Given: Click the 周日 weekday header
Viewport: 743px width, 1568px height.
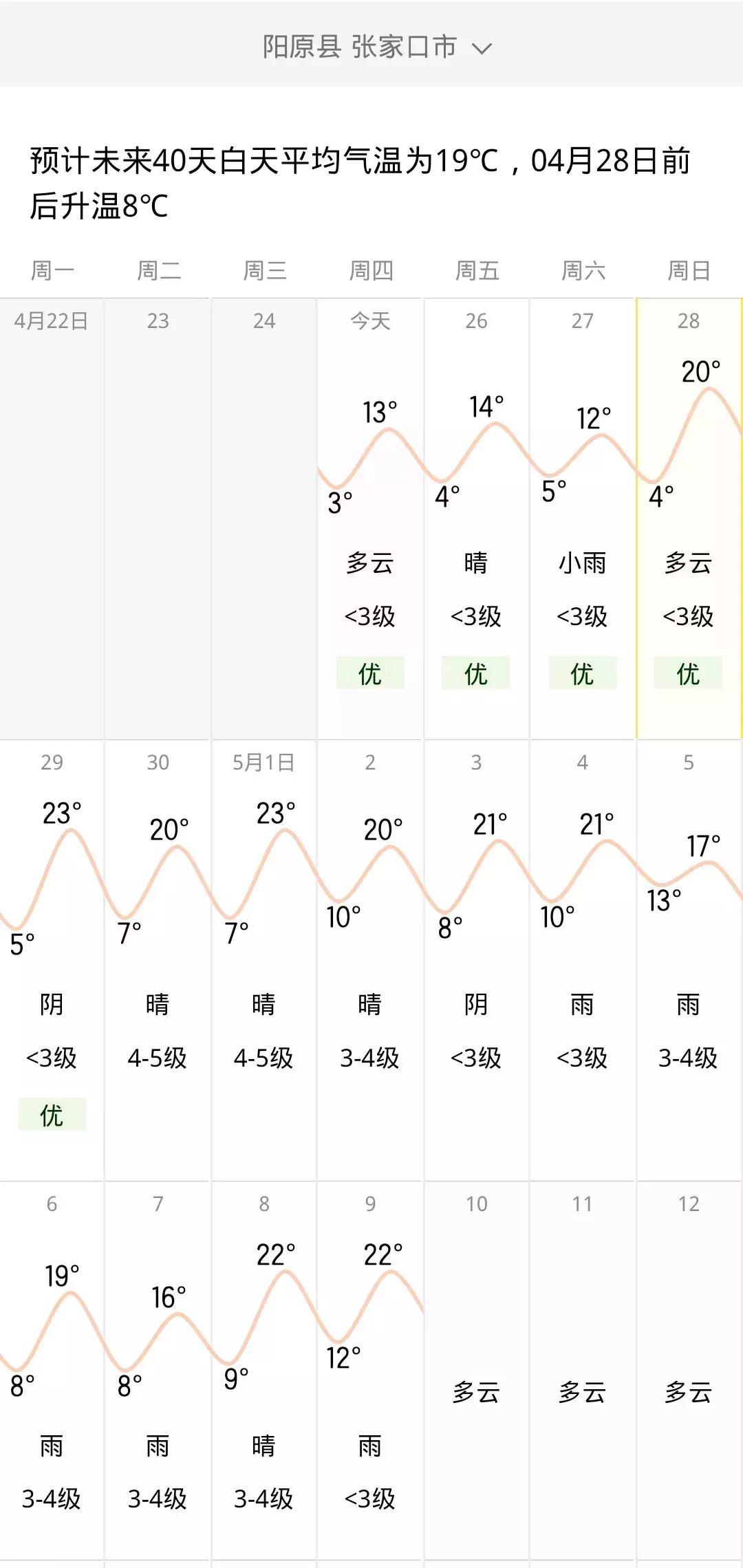Looking at the screenshot, I should [x=688, y=271].
